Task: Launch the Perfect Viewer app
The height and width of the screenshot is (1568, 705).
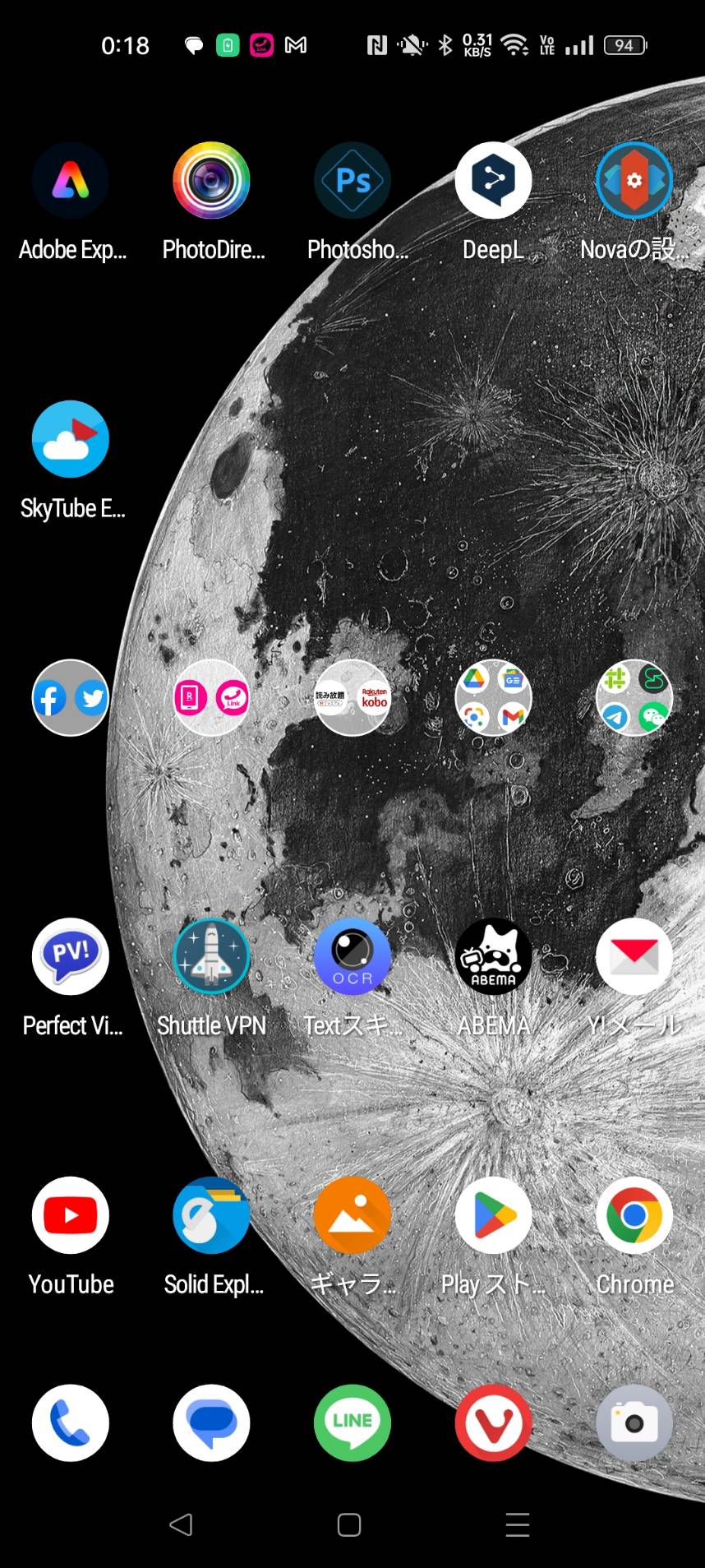Action: click(x=71, y=956)
